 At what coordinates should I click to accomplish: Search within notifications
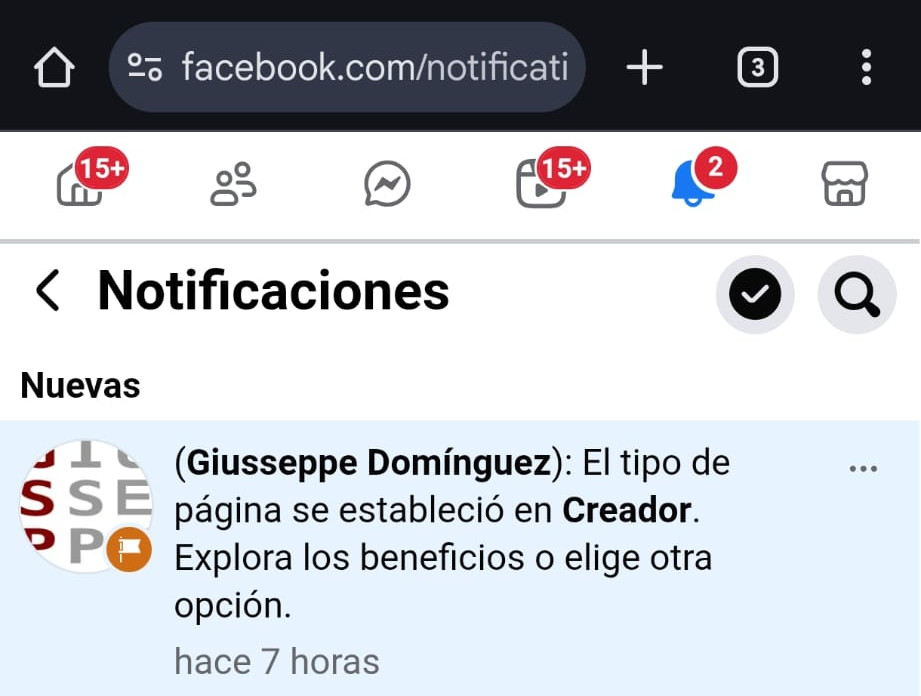(857, 294)
